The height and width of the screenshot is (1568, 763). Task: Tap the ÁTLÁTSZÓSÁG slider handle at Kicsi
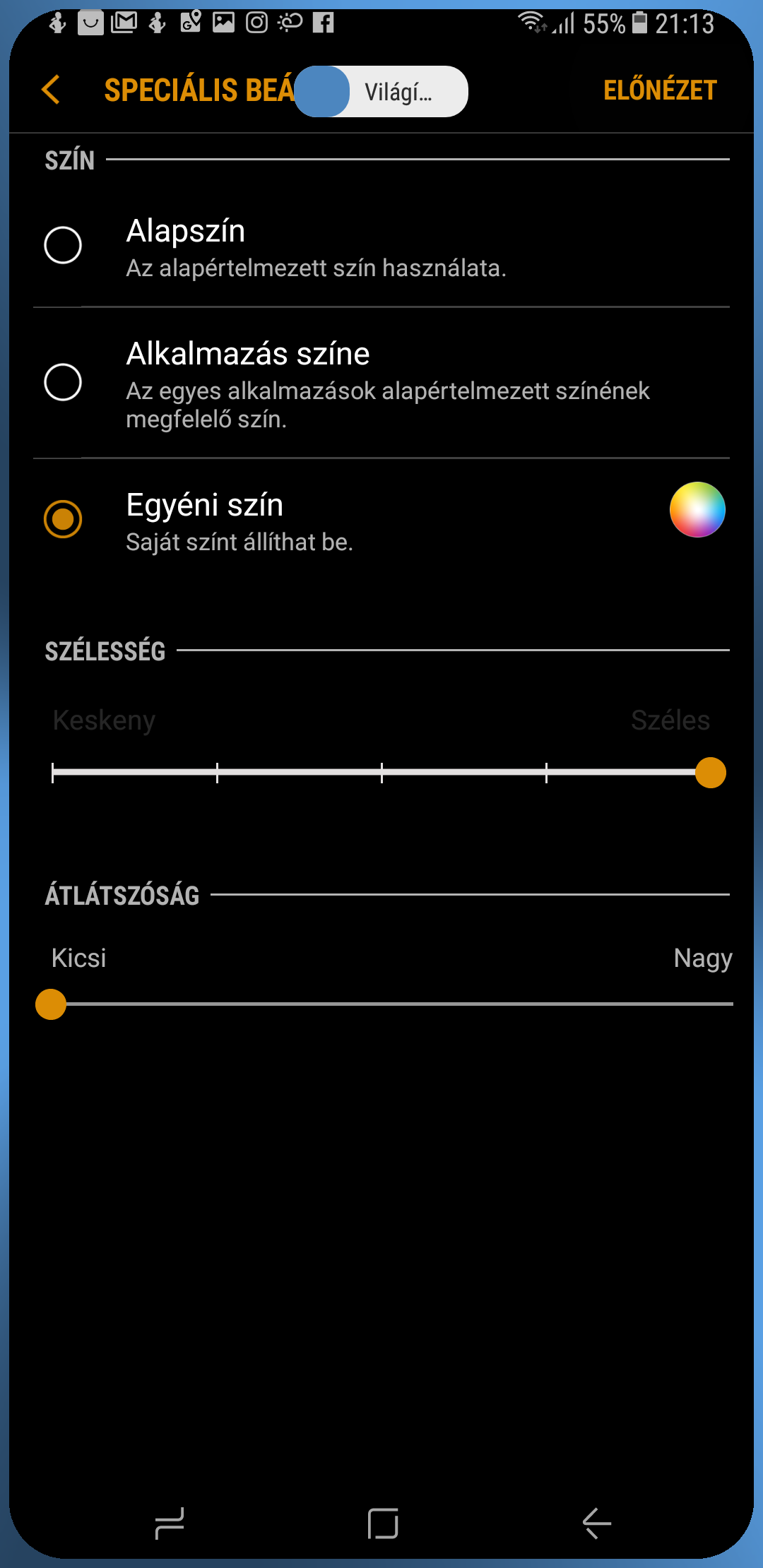pyautogui.click(x=52, y=1004)
